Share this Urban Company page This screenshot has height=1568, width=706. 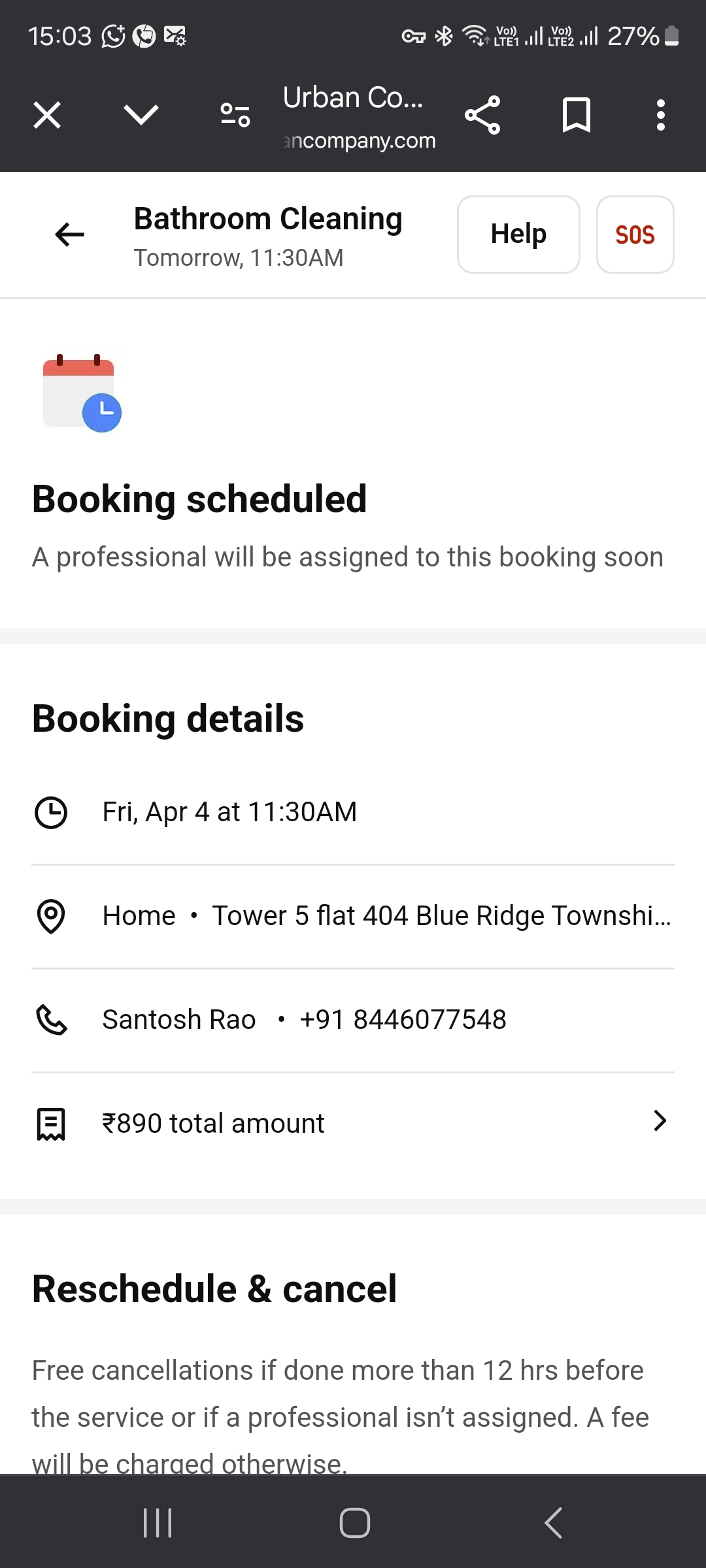tap(482, 116)
